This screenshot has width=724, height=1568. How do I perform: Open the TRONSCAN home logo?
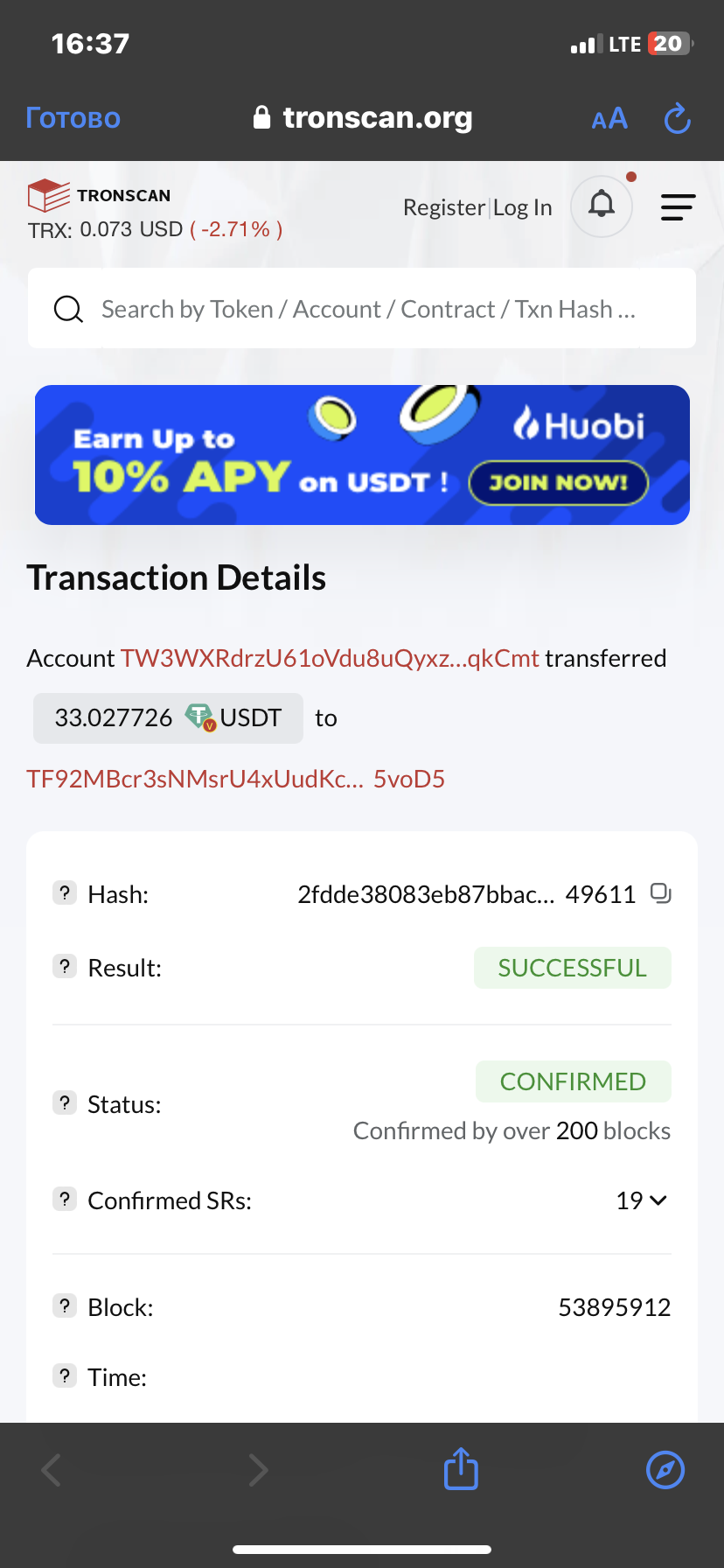99,195
